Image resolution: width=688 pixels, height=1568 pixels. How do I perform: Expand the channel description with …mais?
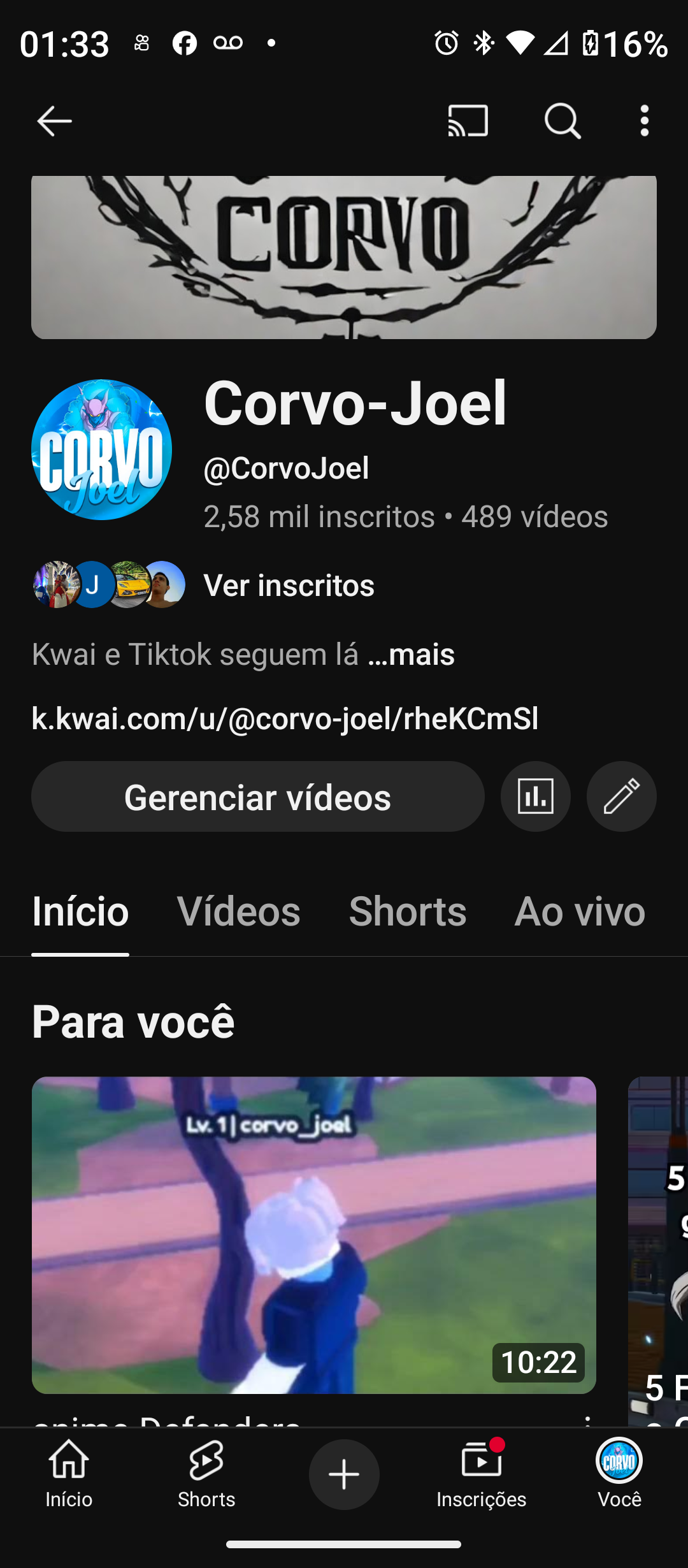[412, 655]
